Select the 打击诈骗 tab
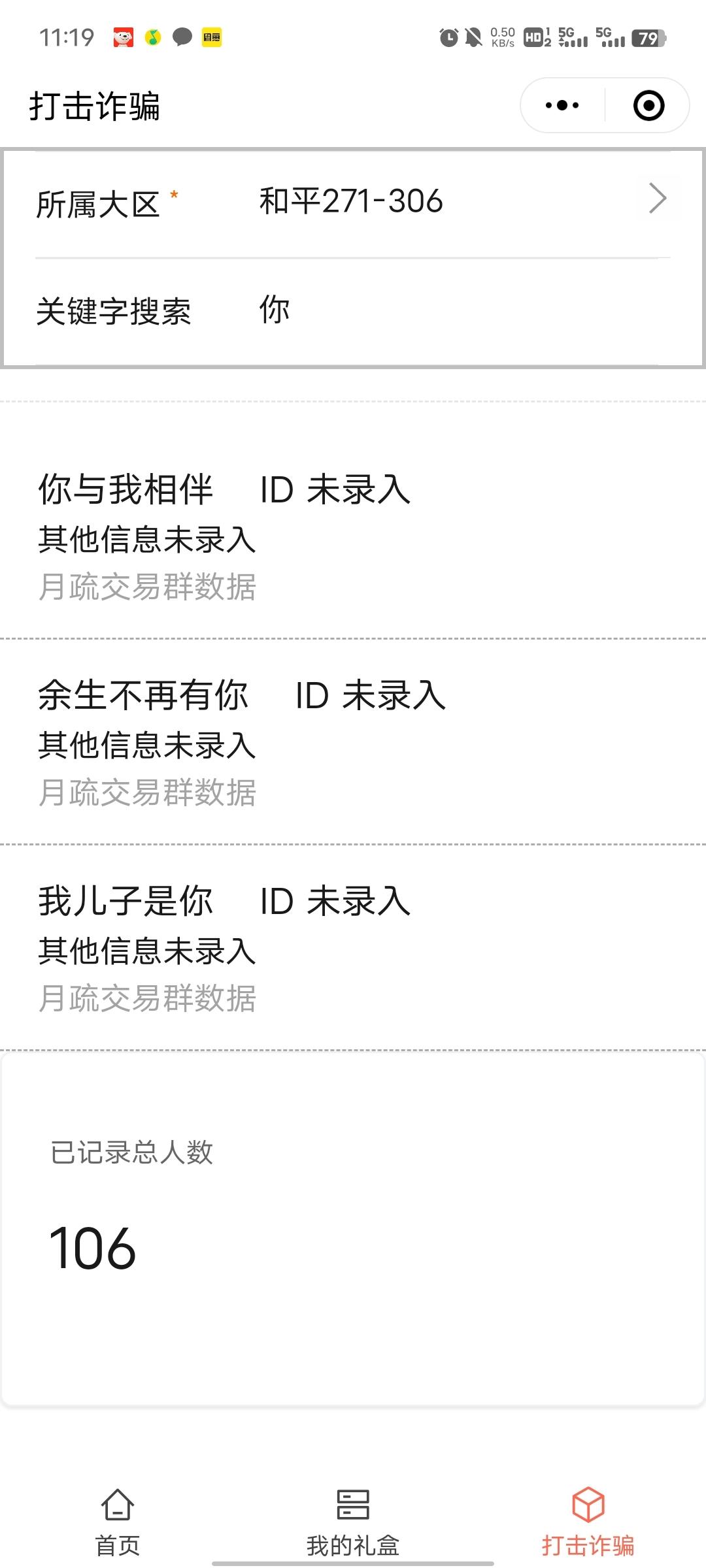This screenshot has width=706, height=1568. [588, 1521]
